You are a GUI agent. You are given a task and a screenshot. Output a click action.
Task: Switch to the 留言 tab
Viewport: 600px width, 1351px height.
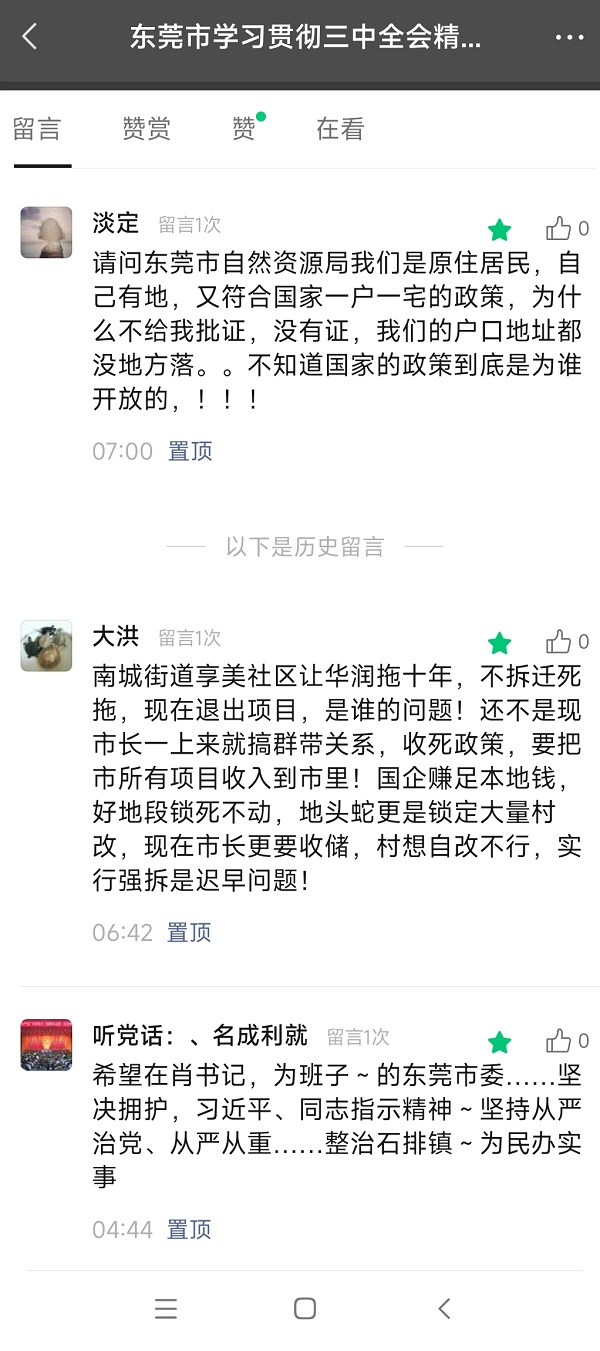pos(37,129)
